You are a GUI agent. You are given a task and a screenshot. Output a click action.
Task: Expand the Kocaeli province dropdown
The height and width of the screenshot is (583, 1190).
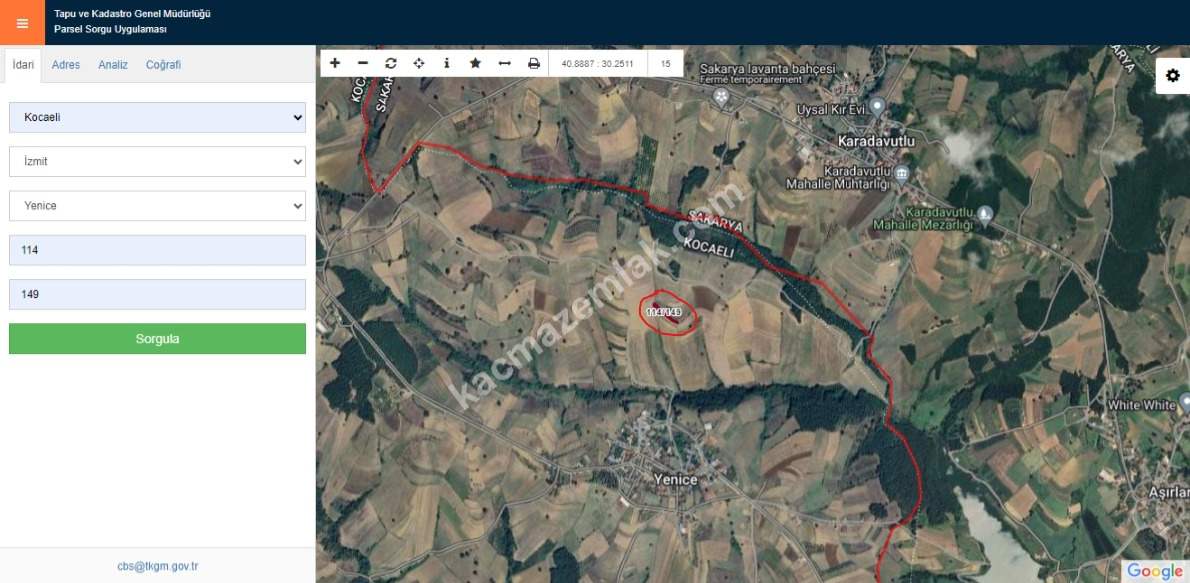[157, 117]
